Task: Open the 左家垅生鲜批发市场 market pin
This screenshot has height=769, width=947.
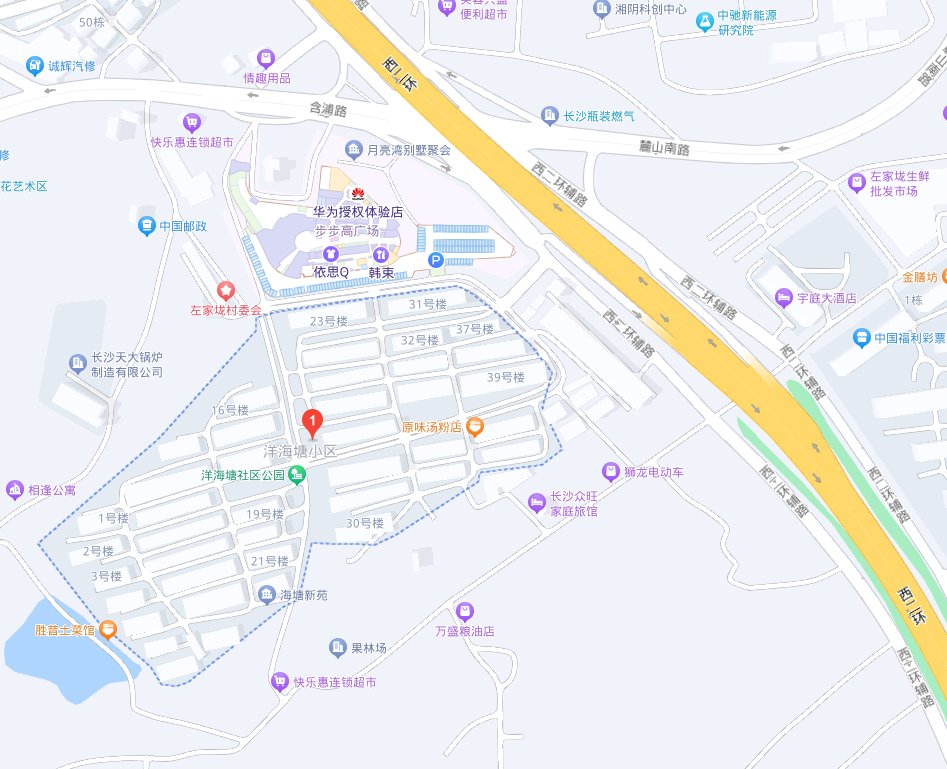Action: click(856, 183)
